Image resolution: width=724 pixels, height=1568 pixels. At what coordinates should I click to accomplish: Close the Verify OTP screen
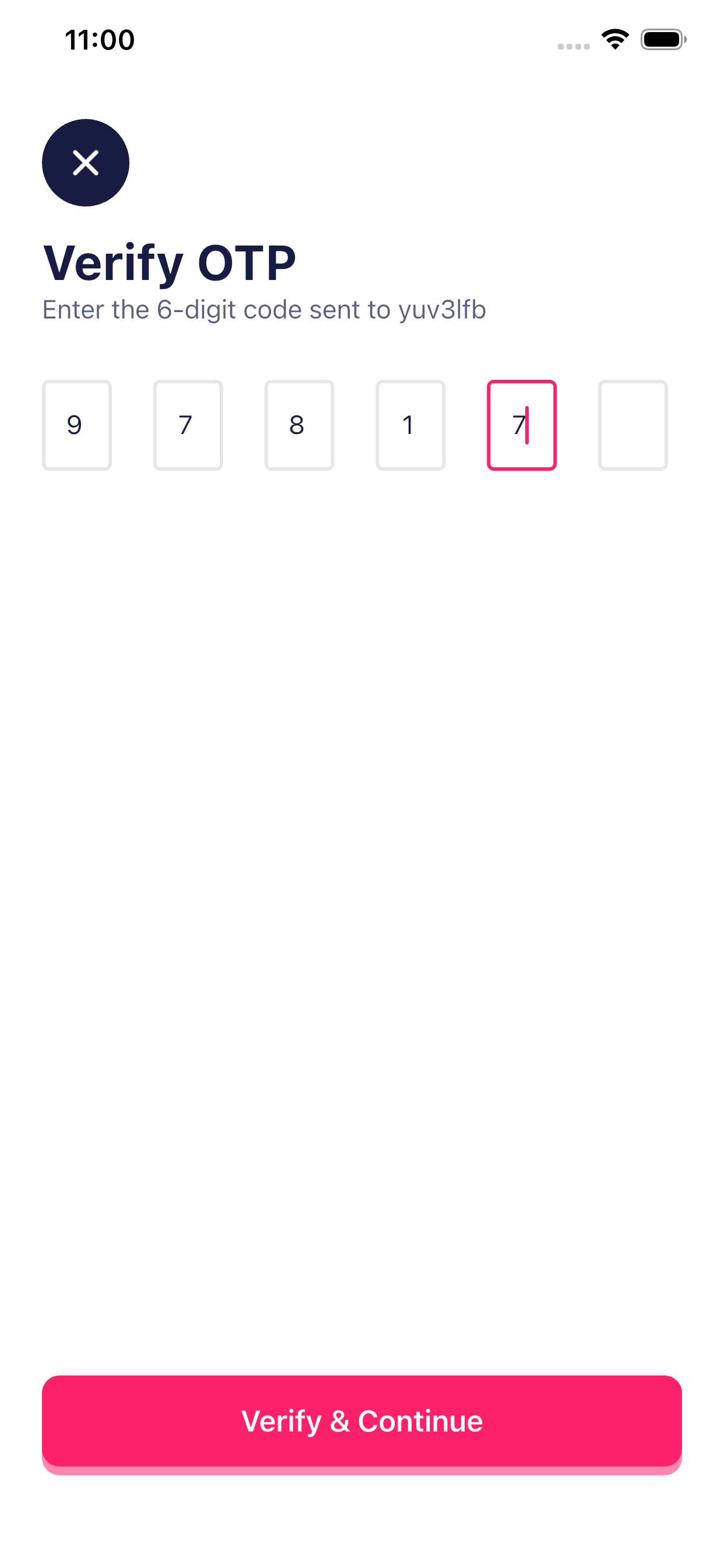click(86, 163)
